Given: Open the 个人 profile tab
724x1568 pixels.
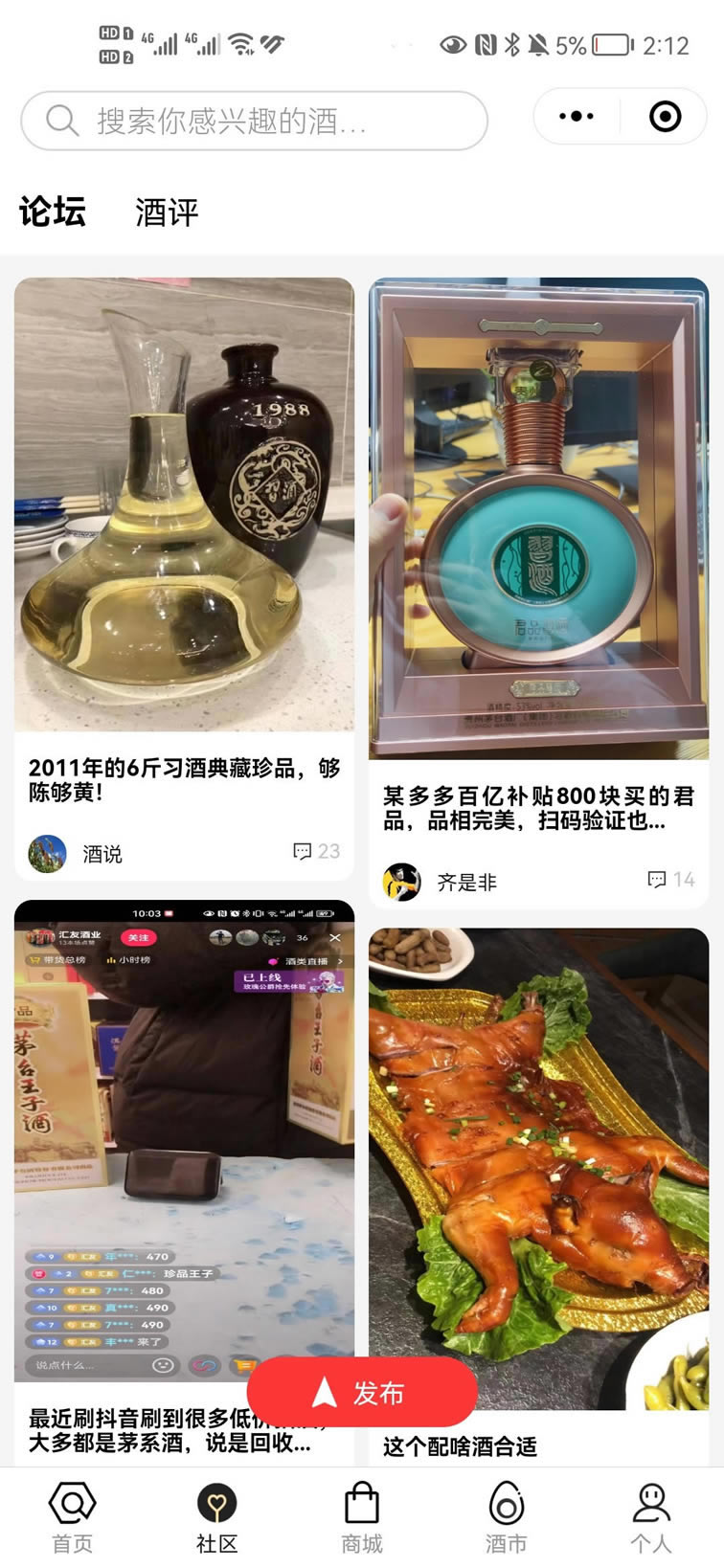Looking at the screenshot, I should tap(651, 1518).
